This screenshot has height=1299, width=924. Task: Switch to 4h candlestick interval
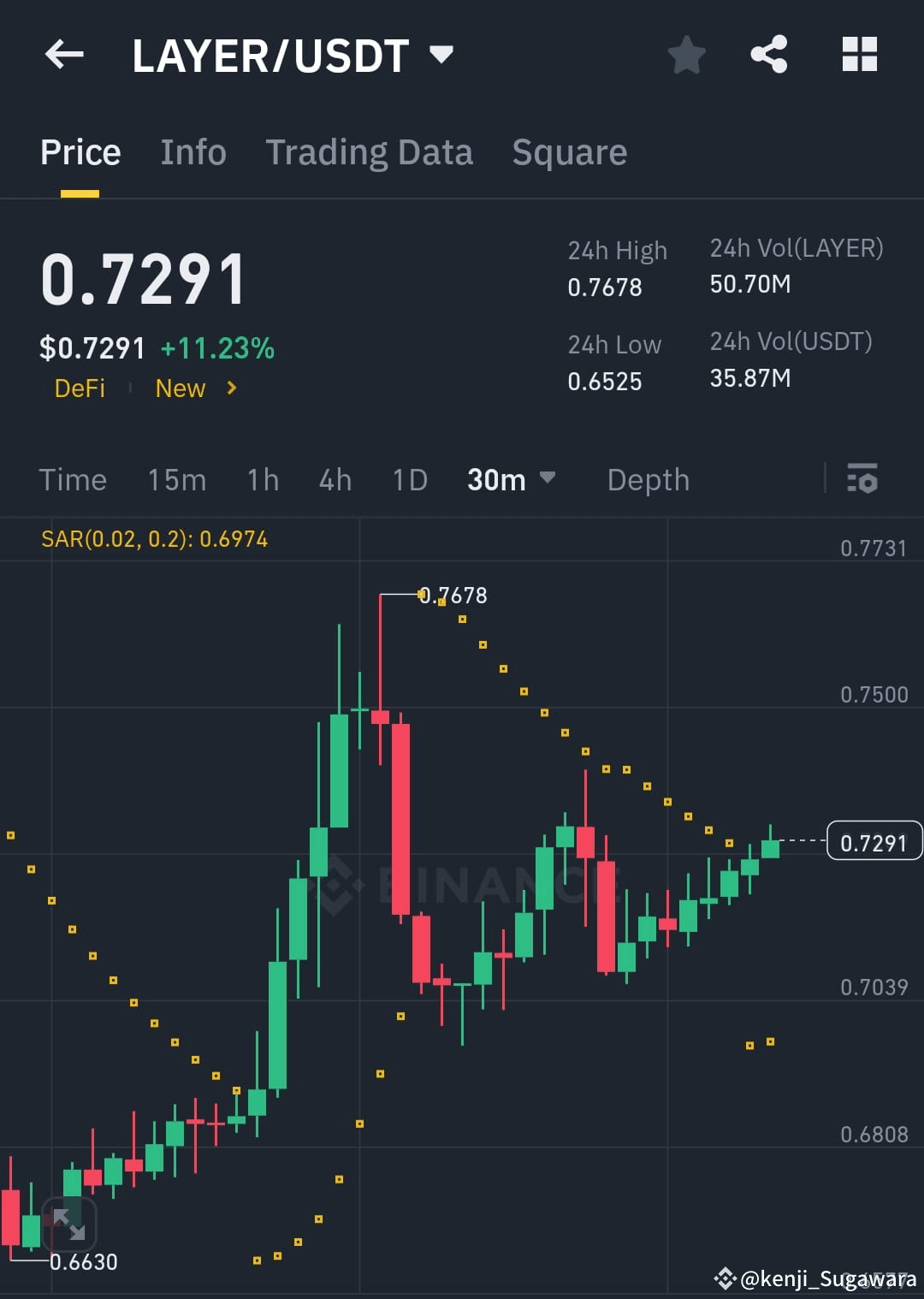(335, 480)
